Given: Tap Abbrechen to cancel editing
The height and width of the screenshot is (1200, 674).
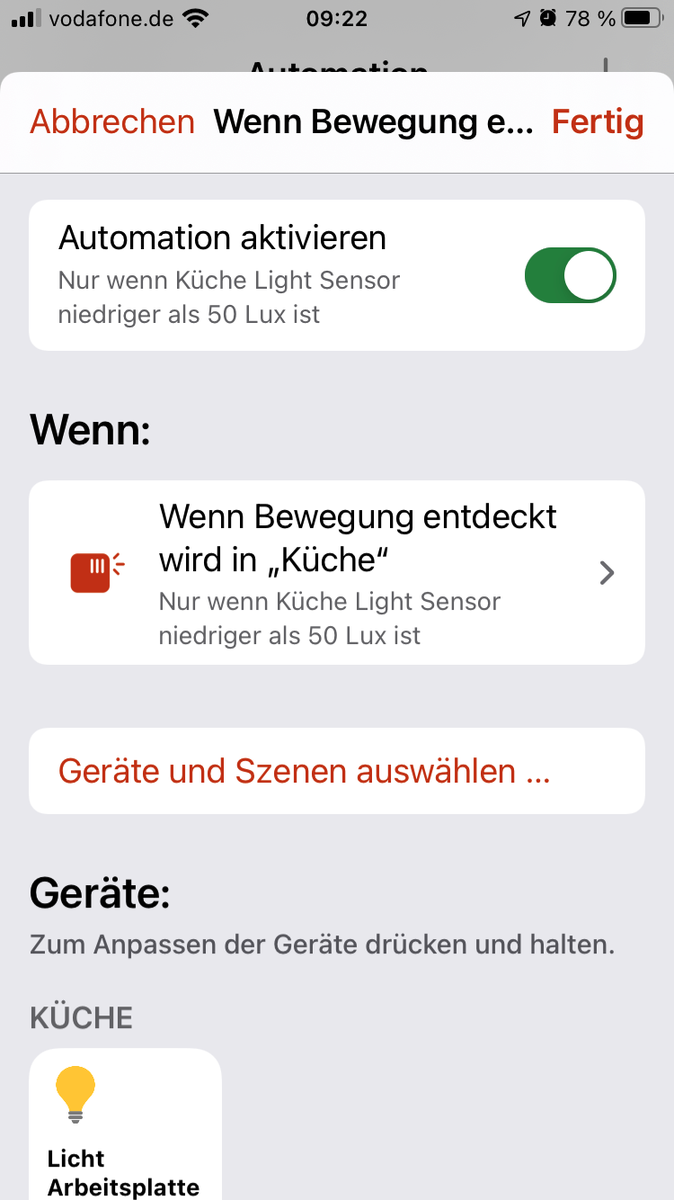Looking at the screenshot, I should (112, 122).
